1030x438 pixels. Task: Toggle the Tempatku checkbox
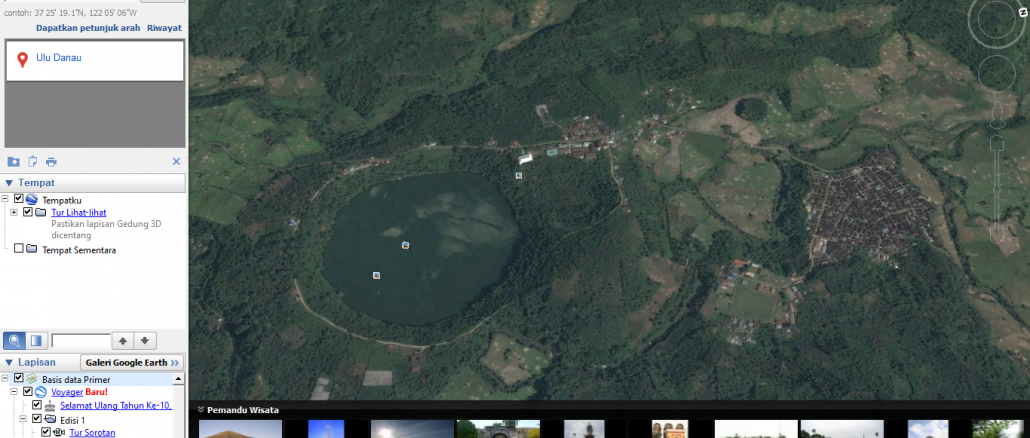19,199
